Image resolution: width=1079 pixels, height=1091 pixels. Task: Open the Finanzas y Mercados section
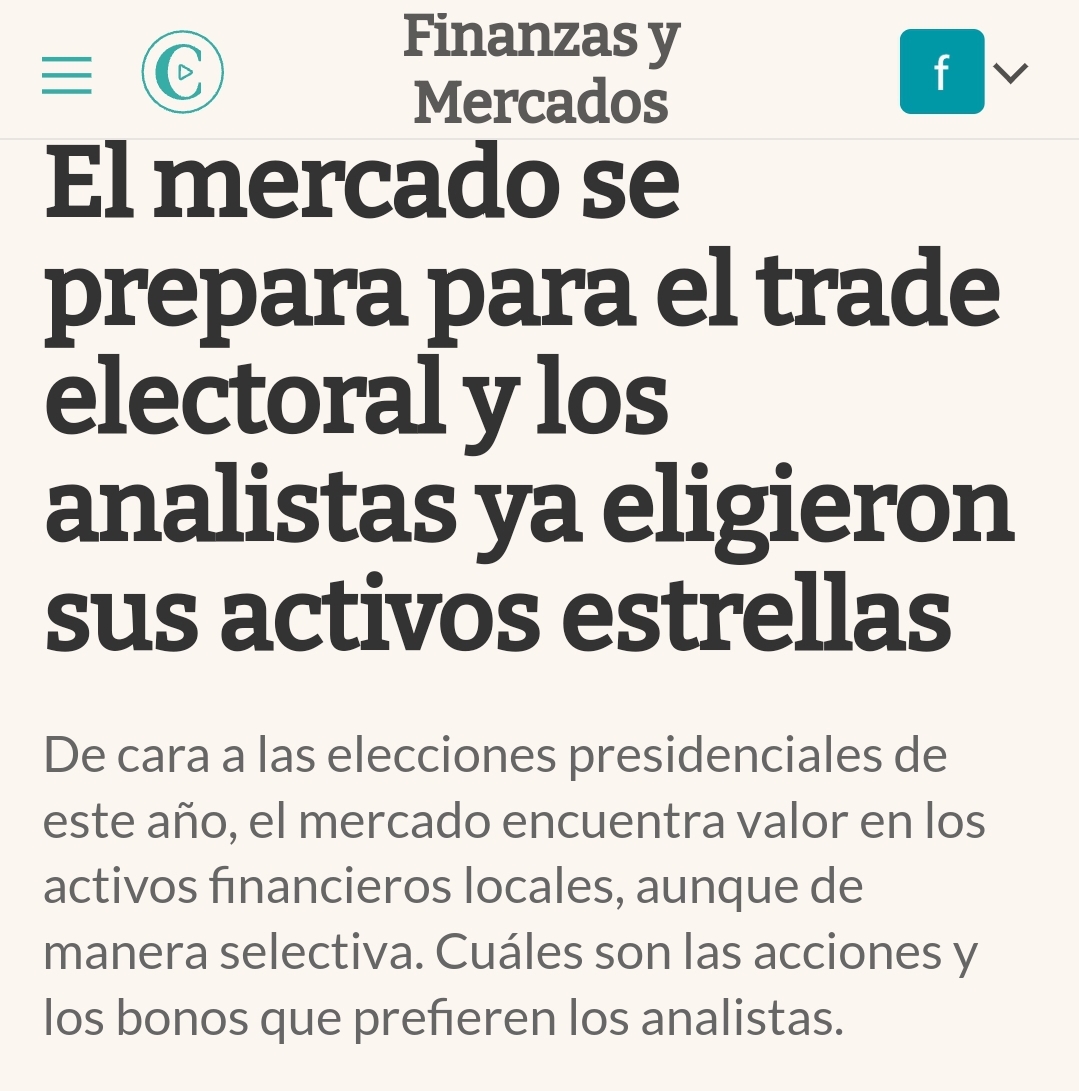pos(541,68)
